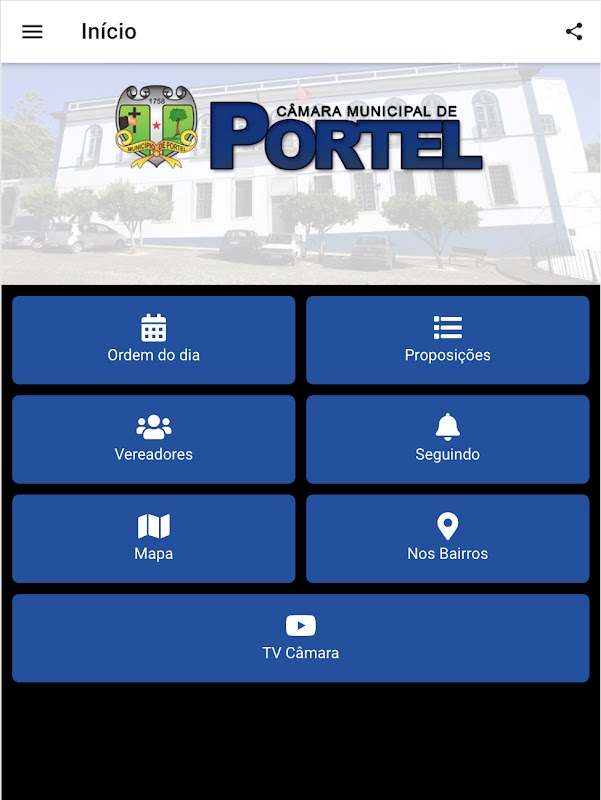Open the Vereadores section
The width and height of the screenshot is (601, 800).
point(154,439)
